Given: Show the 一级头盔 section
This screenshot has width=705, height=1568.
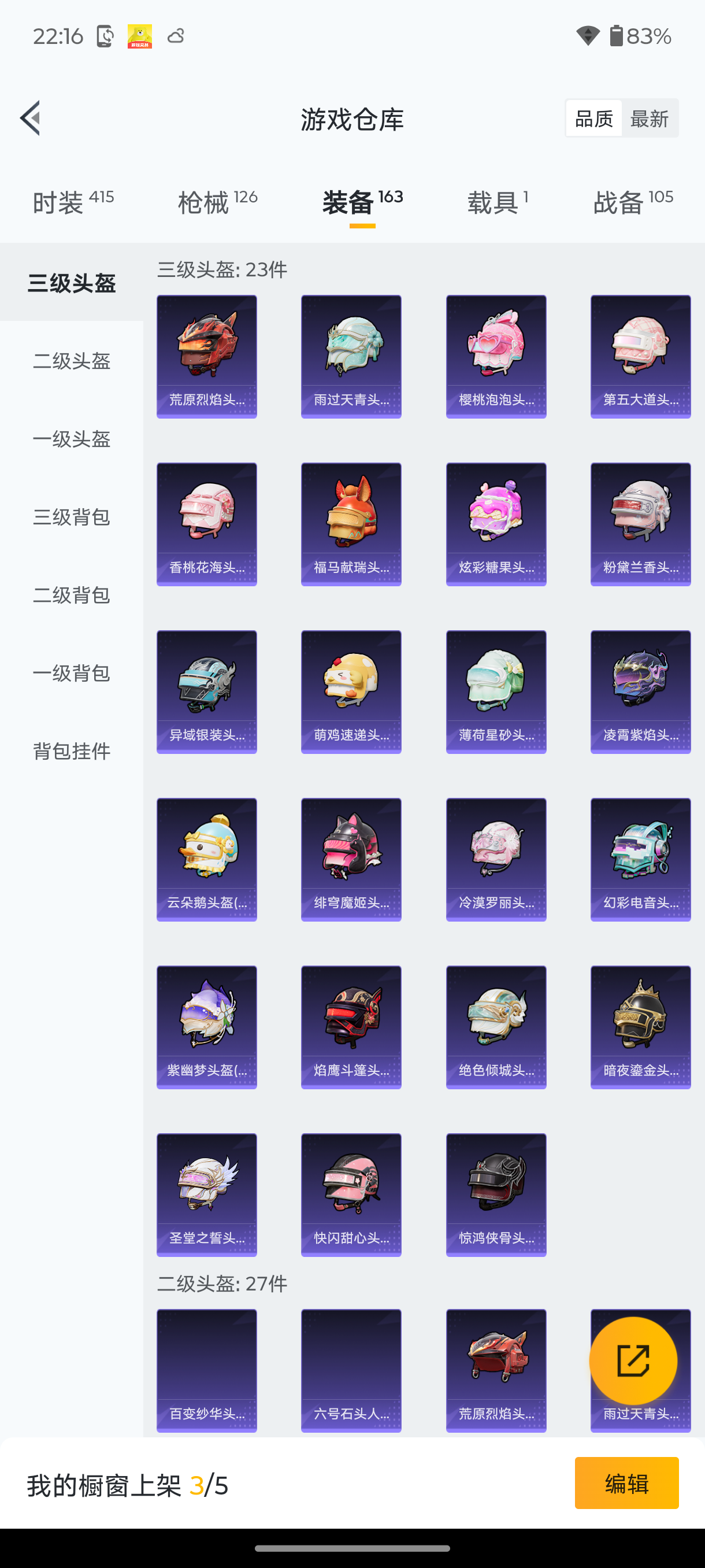Looking at the screenshot, I should point(71,439).
